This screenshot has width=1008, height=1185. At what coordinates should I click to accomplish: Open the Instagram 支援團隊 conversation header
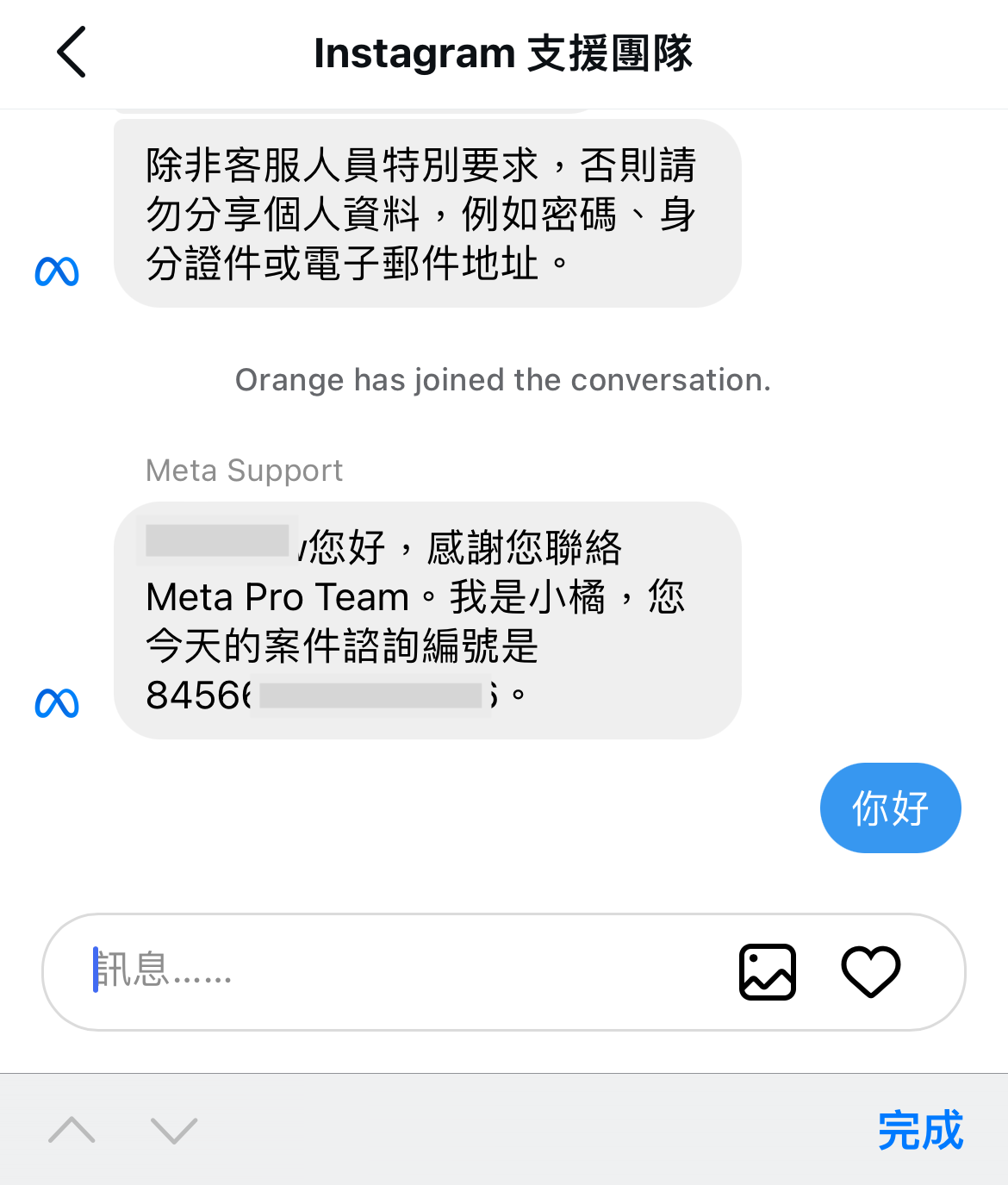tap(504, 53)
